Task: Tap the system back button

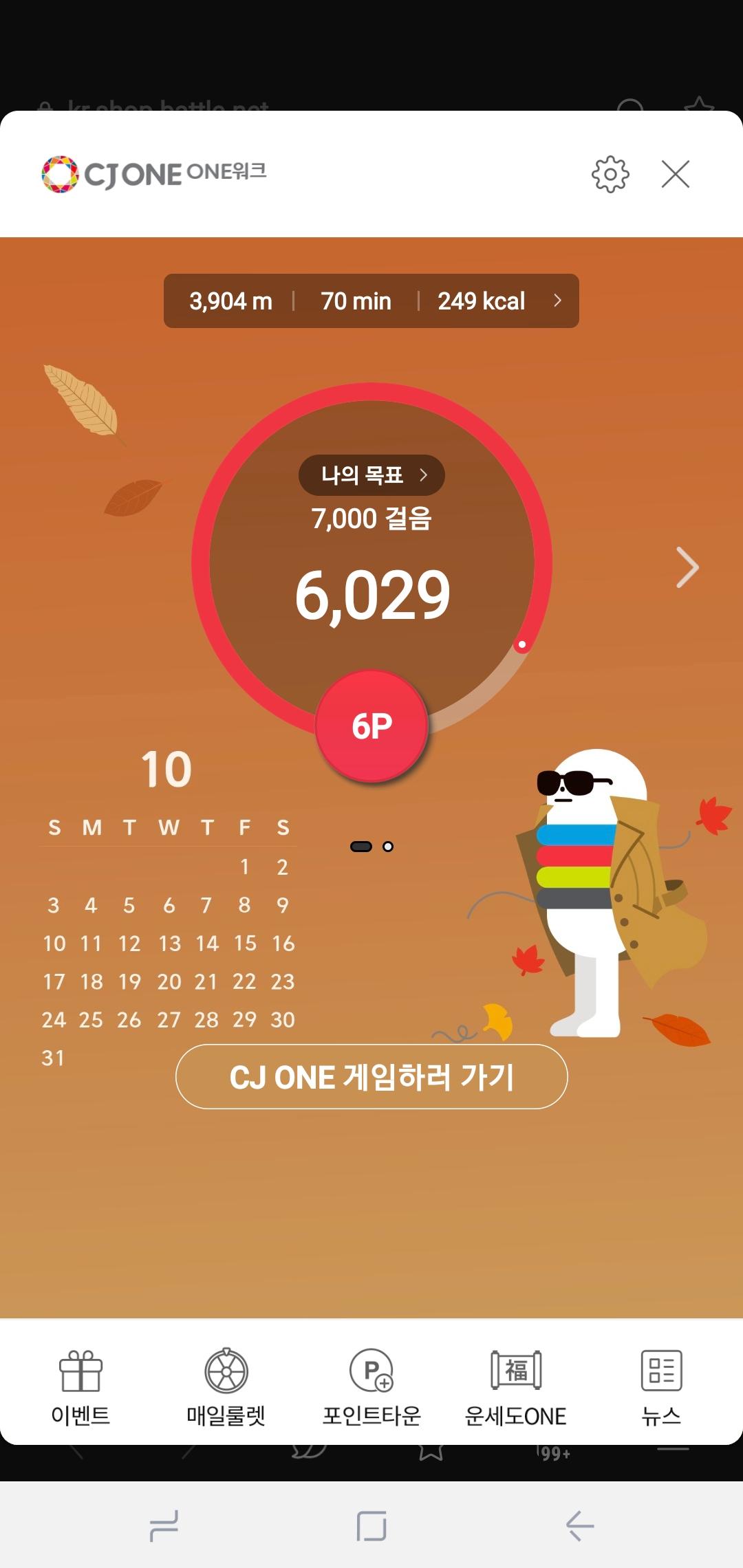Action: 579,1525
